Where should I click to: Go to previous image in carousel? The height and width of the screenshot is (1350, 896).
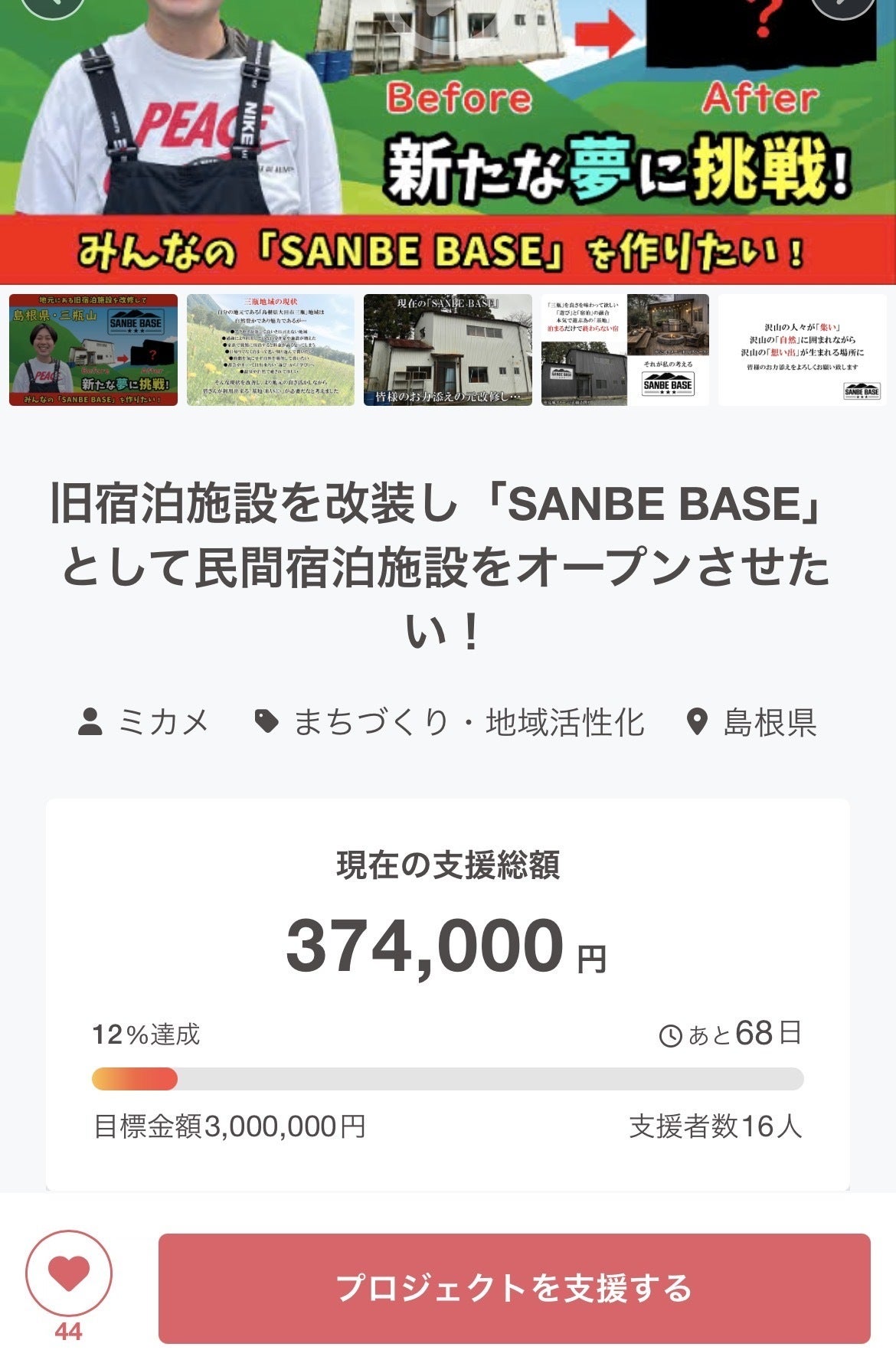[x=51, y=6]
